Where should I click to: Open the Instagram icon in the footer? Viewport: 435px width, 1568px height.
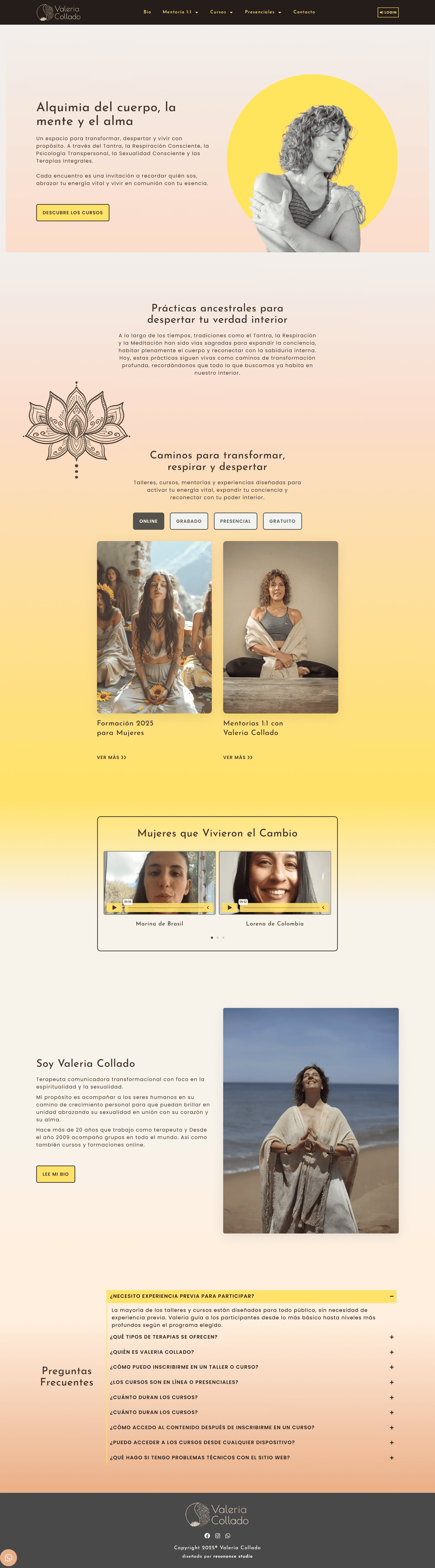(x=217, y=1536)
